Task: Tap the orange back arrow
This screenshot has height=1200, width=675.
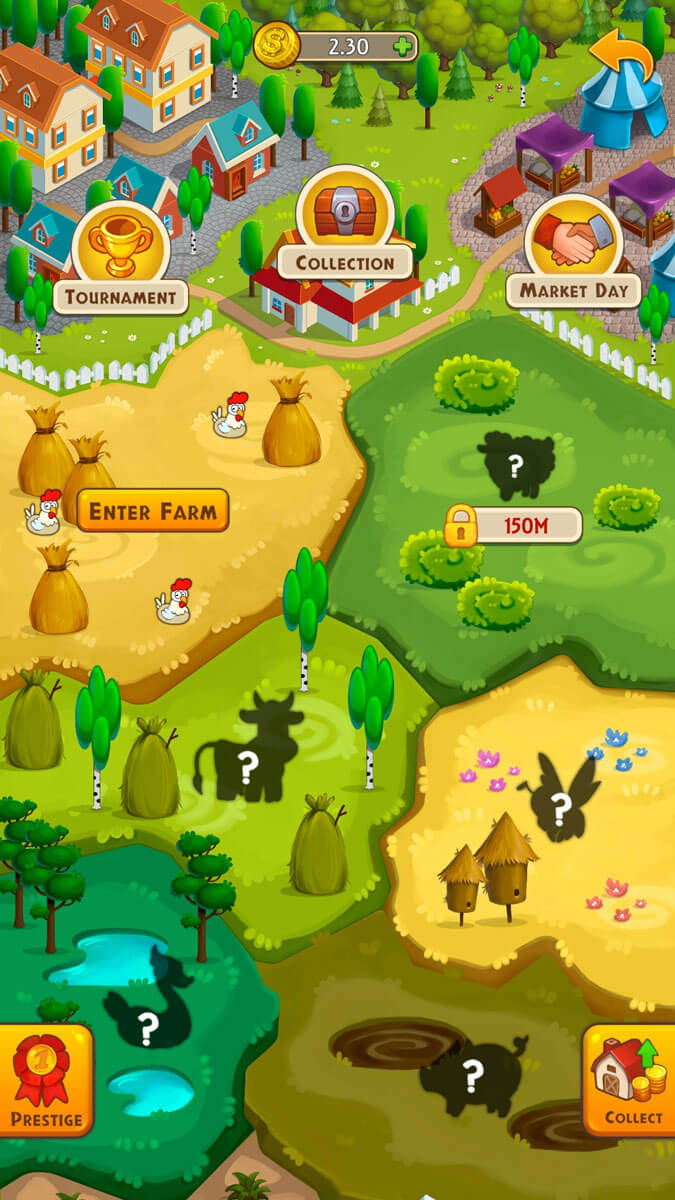Action: coord(620,55)
